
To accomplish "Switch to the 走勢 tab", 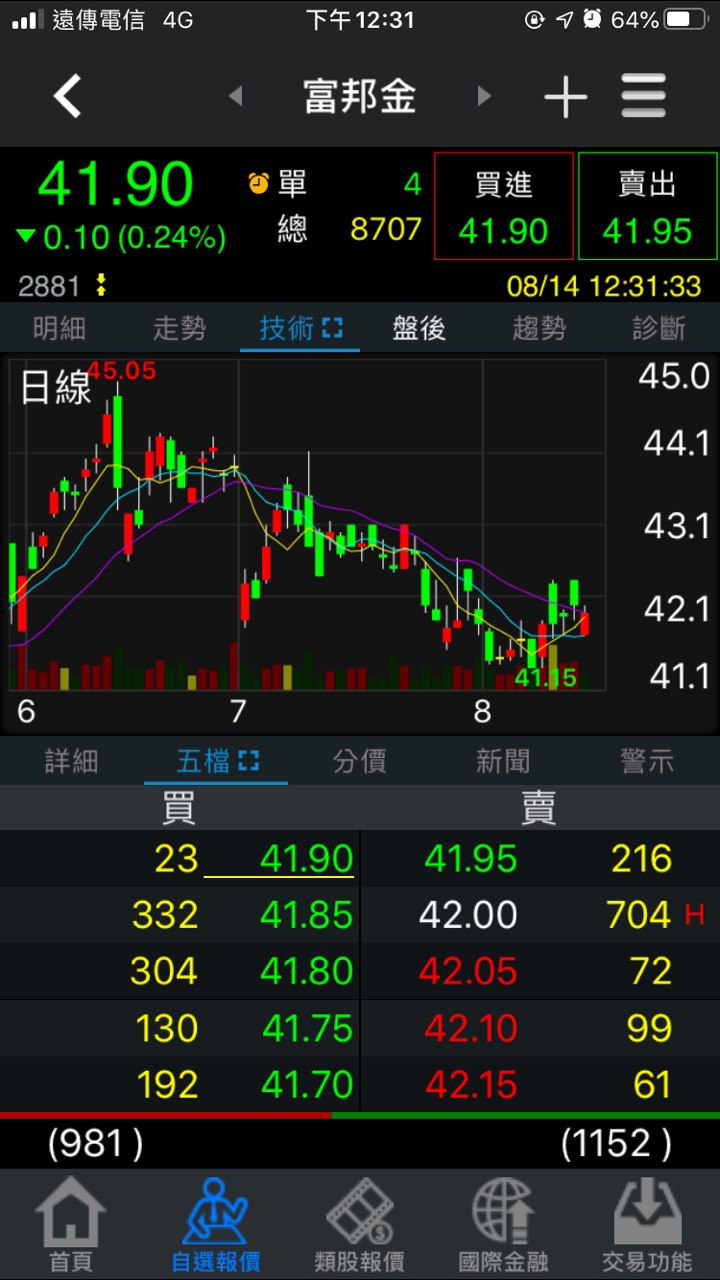I will click(179, 328).
